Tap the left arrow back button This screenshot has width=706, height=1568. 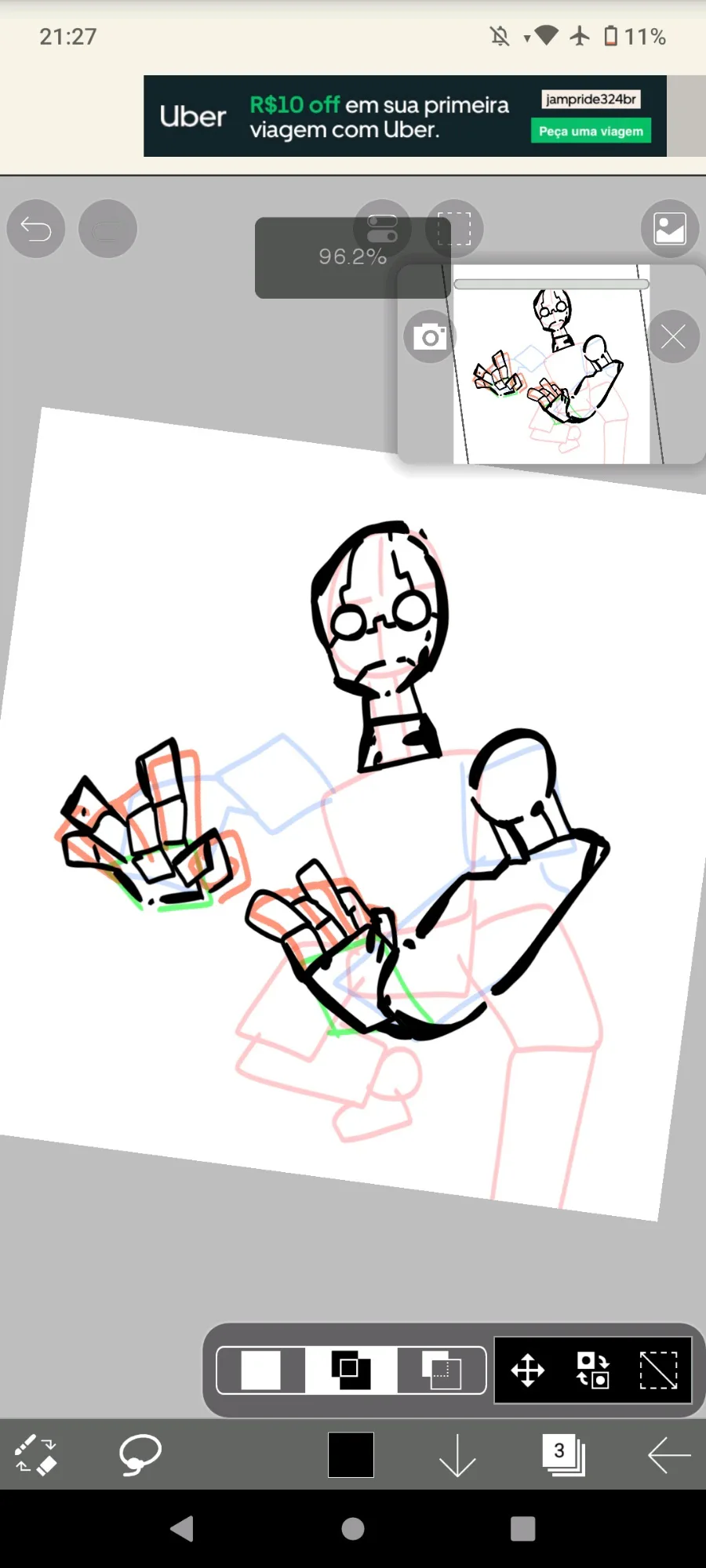tap(669, 1455)
